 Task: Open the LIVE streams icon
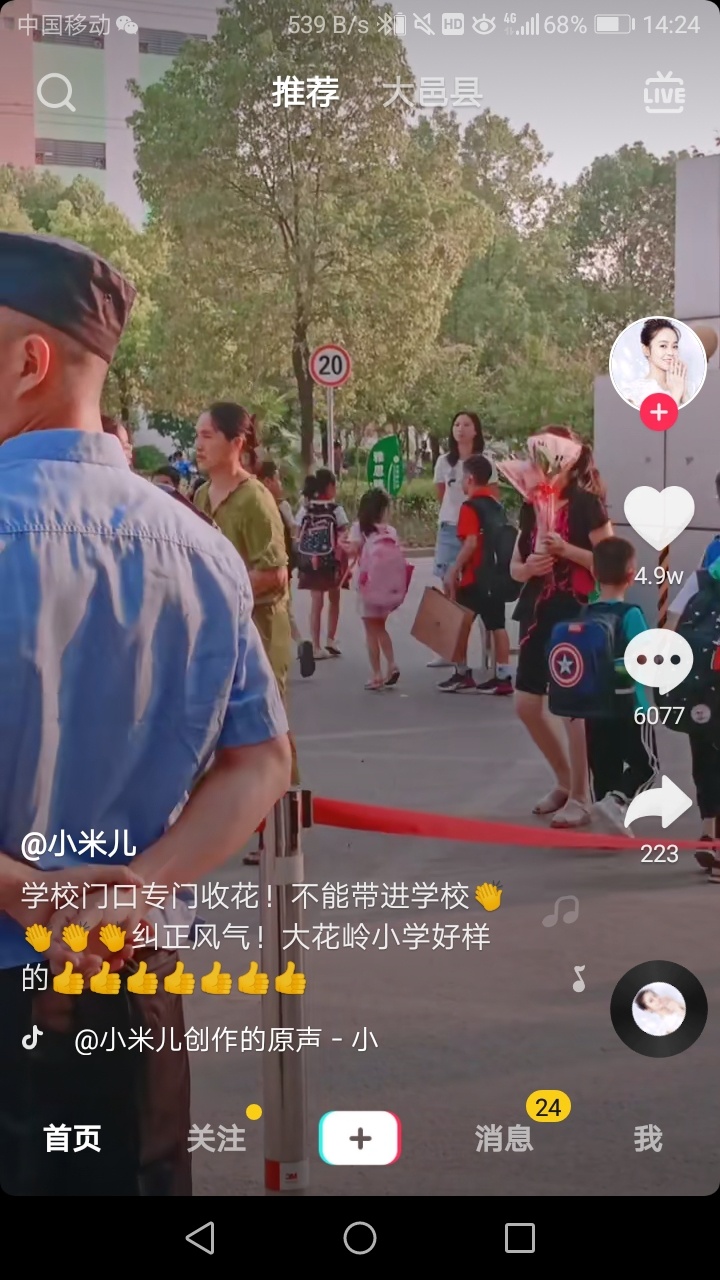[x=664, y=93]
